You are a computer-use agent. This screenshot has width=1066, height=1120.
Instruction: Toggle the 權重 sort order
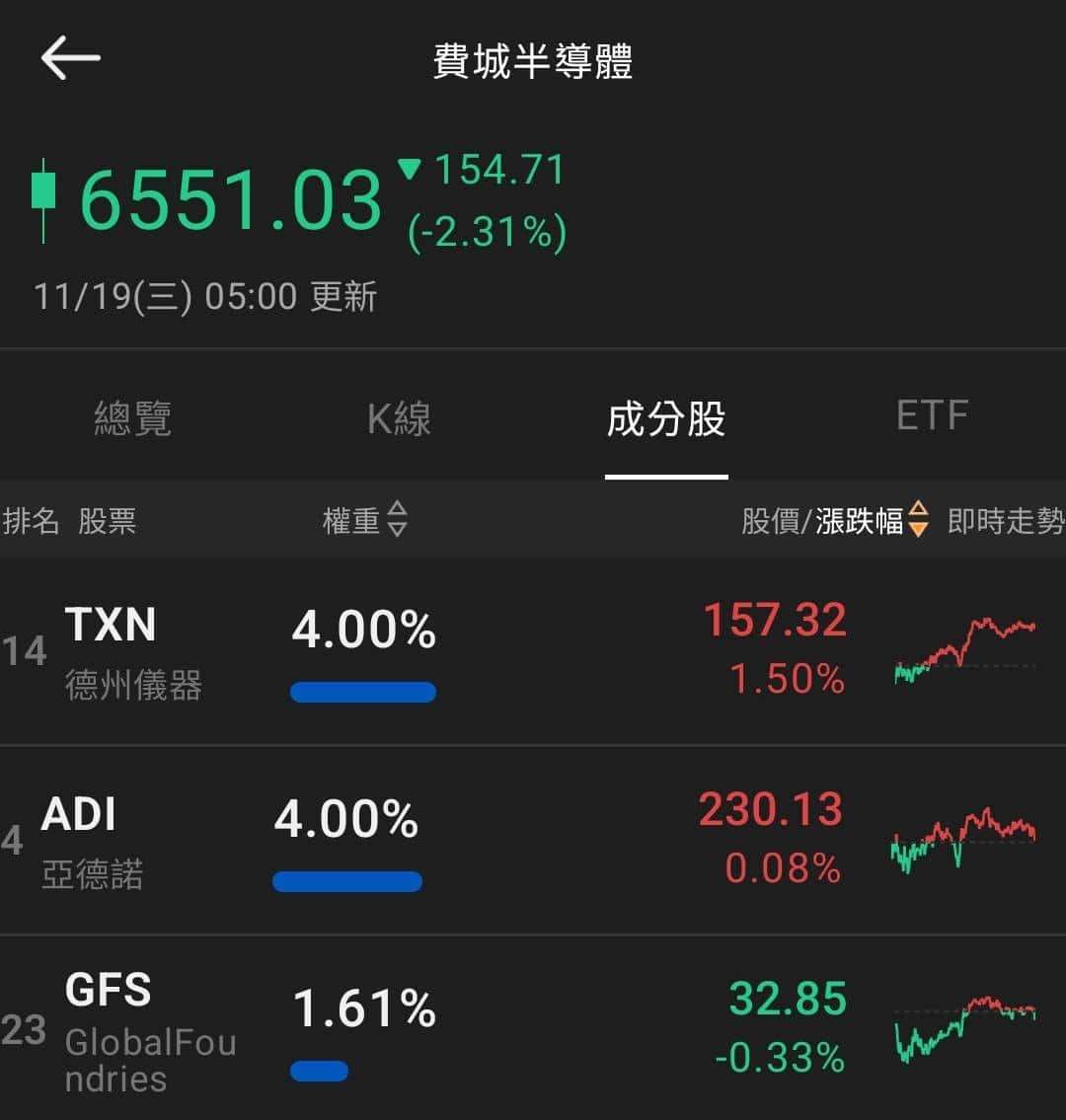[x=399, y=522]
